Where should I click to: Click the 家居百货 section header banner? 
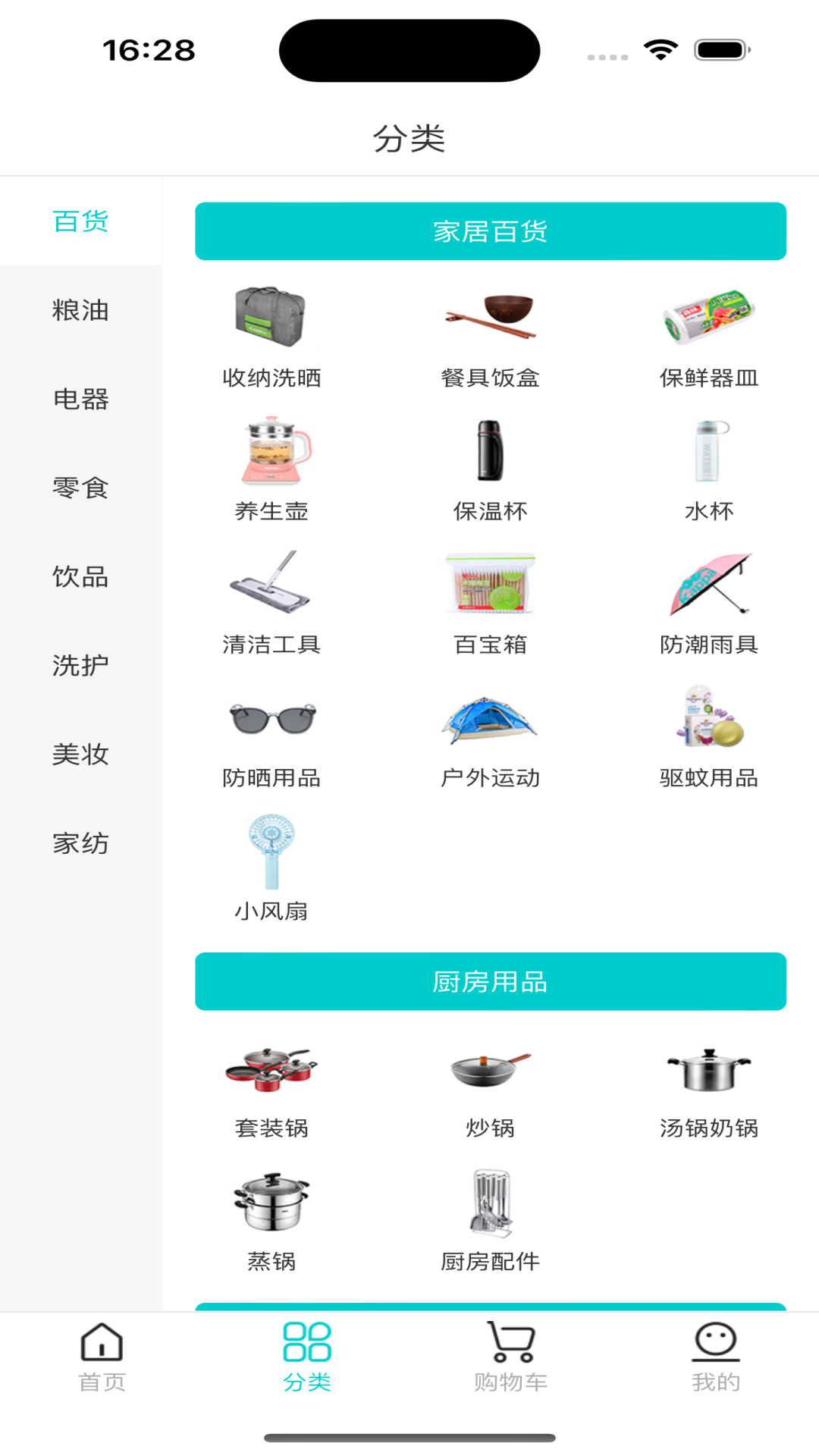pos(490,231)
